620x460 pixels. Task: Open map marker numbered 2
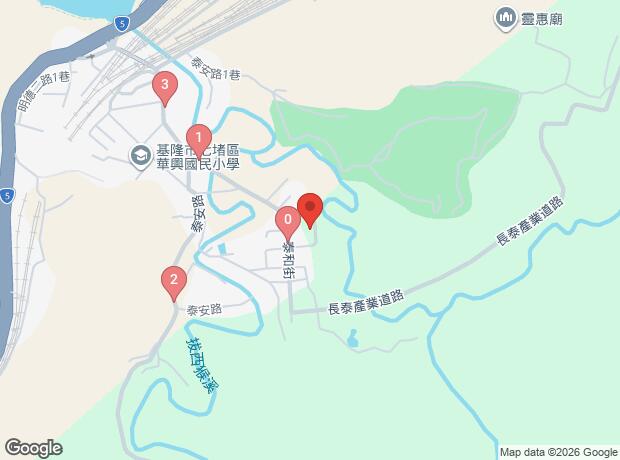(x=173, y=280)
